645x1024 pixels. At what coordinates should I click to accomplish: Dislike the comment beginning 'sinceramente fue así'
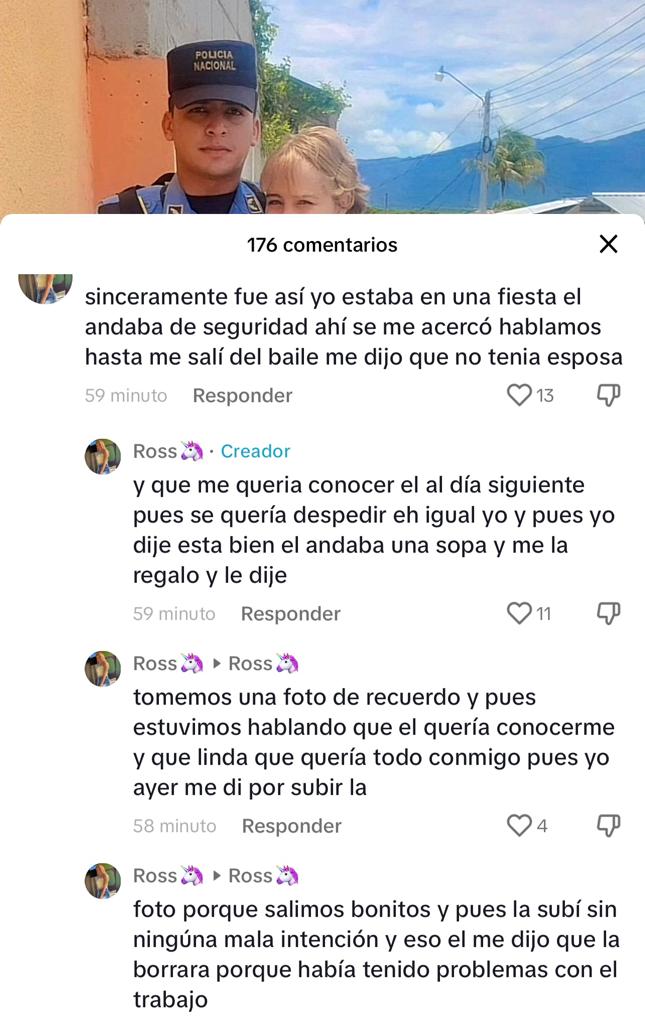pos(608,396)
